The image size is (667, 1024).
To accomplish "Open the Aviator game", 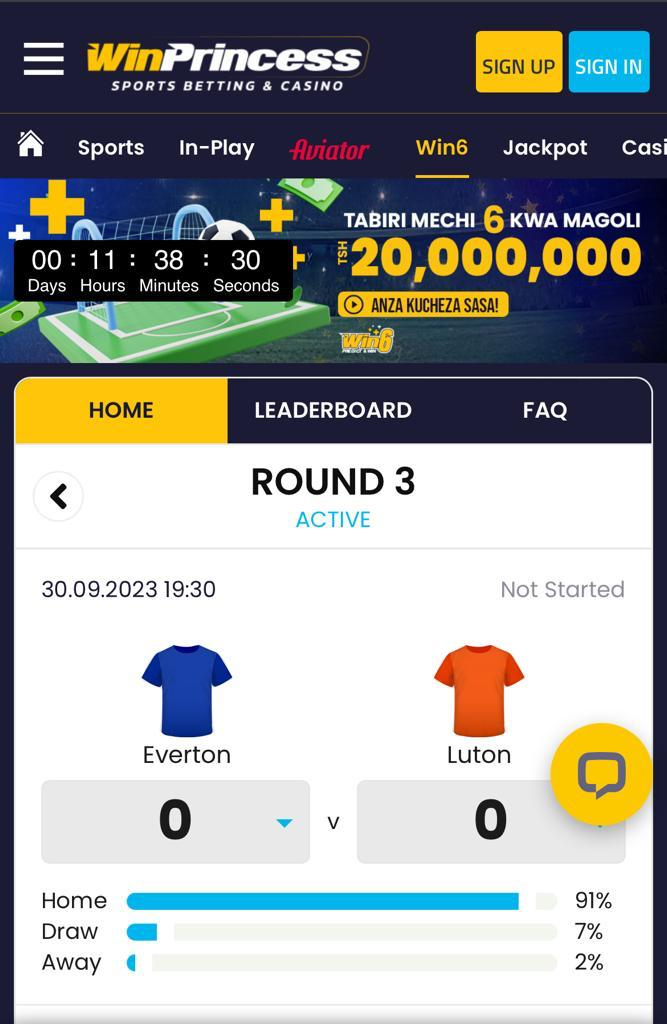I will point(329,150).
